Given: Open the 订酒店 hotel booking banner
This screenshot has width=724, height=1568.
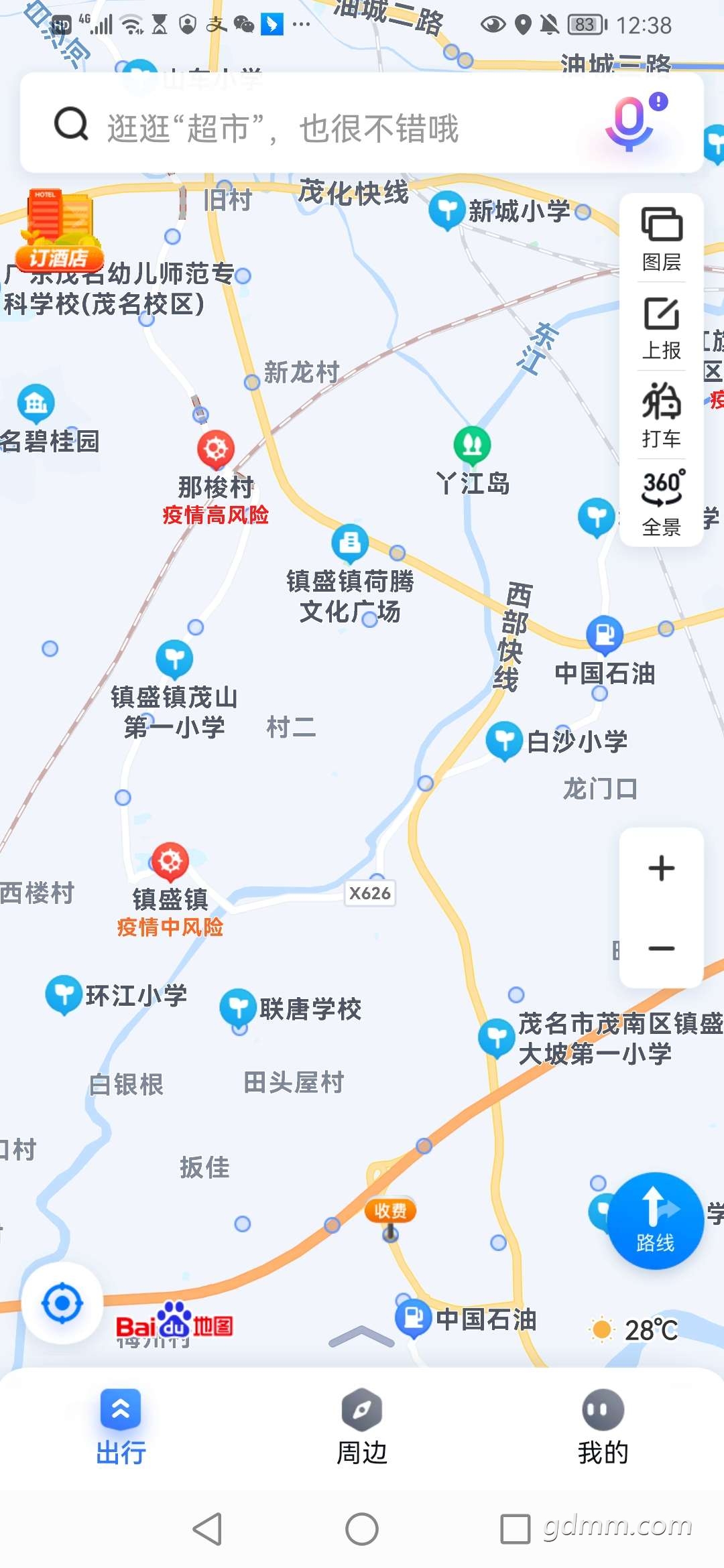Looking at the screenshot, I should (58, 230).
